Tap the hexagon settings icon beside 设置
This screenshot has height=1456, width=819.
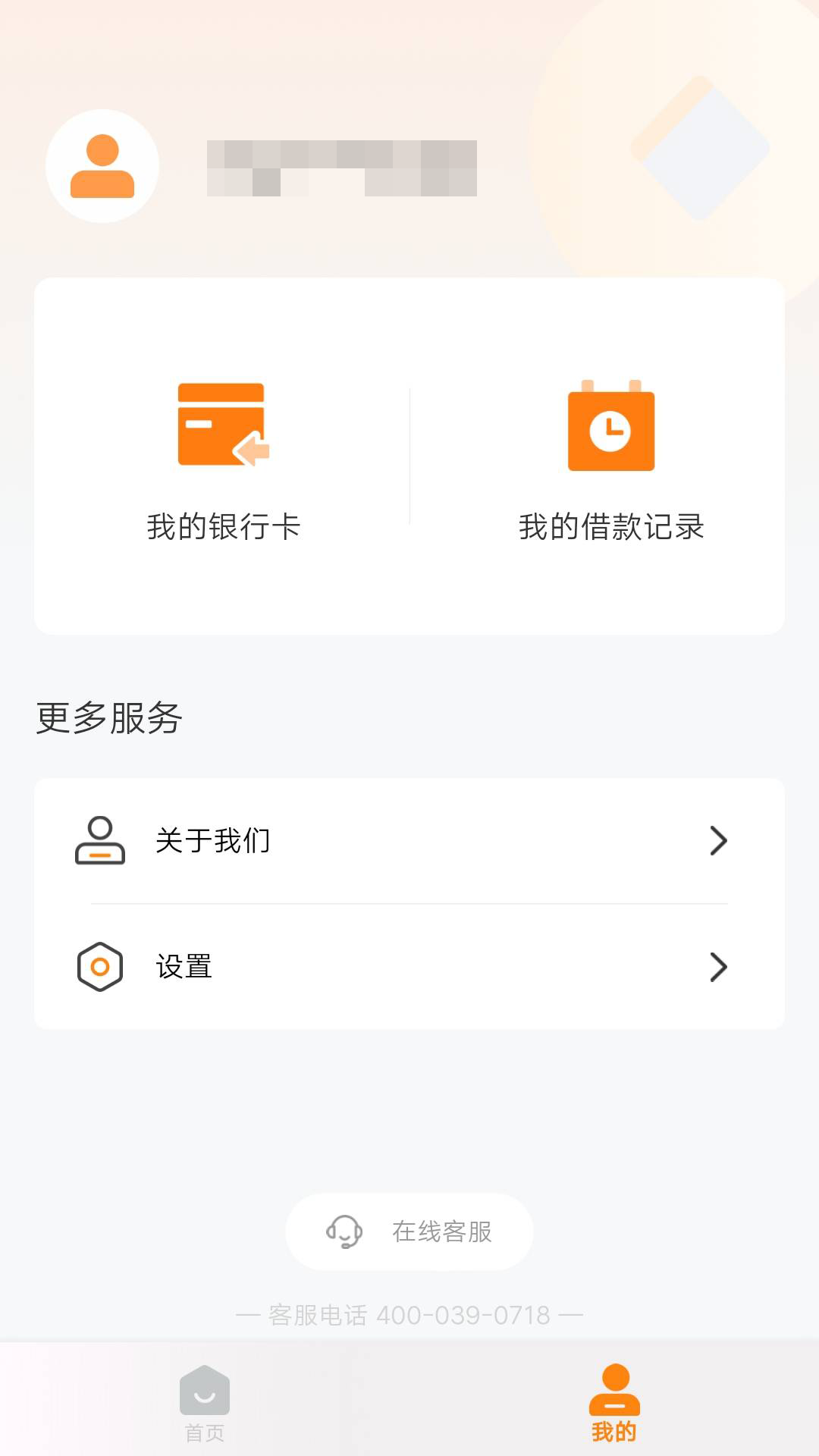(x=99, y=967)
